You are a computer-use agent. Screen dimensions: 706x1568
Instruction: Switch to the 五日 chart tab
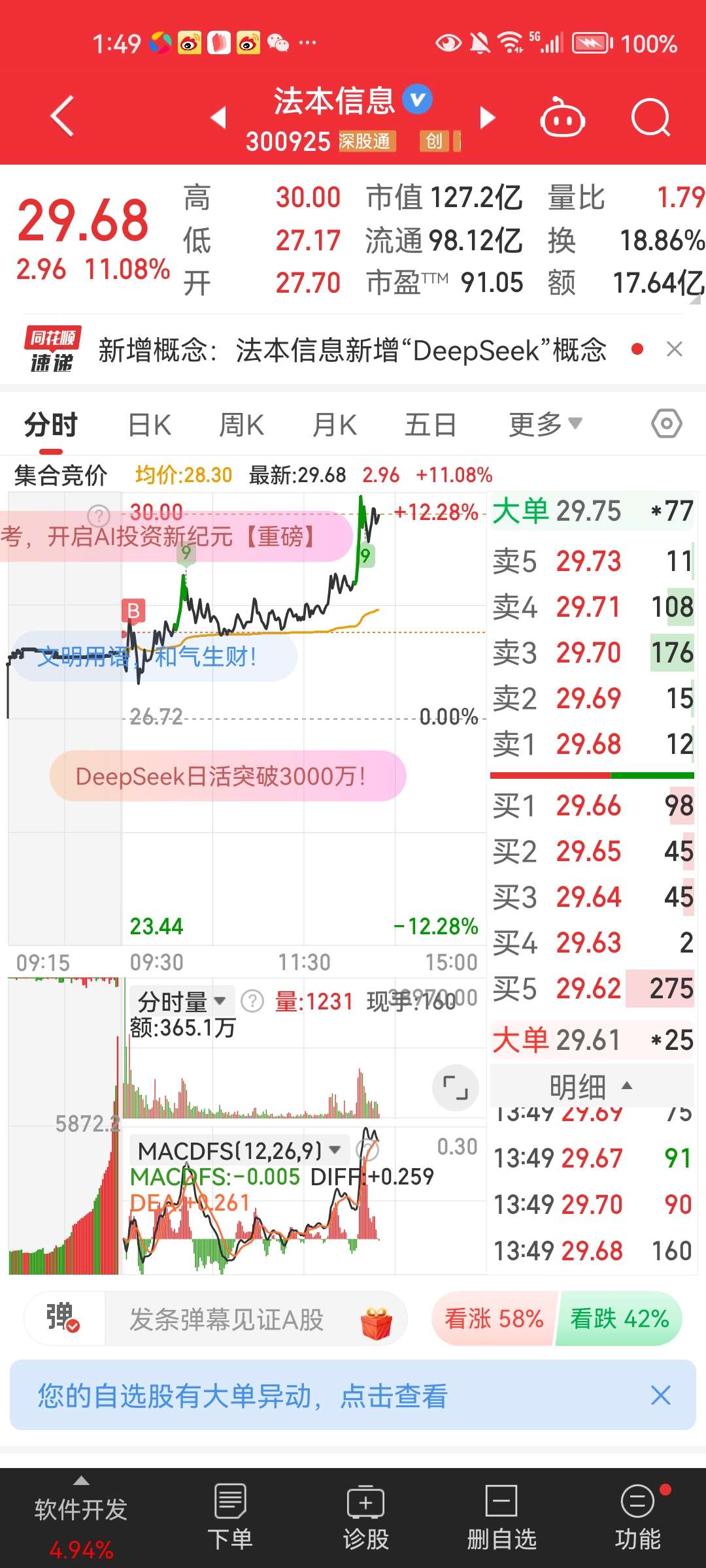tap(430, 425)
